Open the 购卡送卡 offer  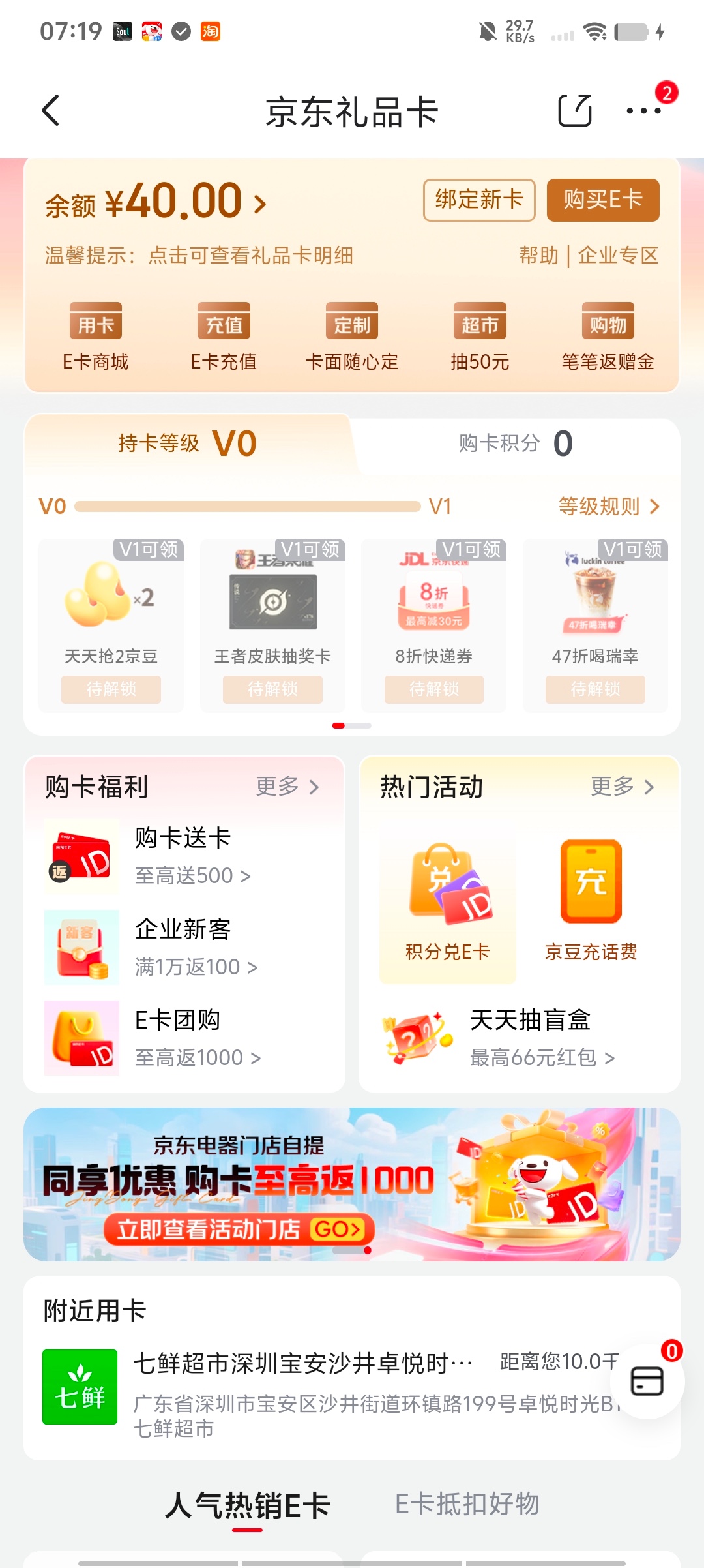coord(183,856)
